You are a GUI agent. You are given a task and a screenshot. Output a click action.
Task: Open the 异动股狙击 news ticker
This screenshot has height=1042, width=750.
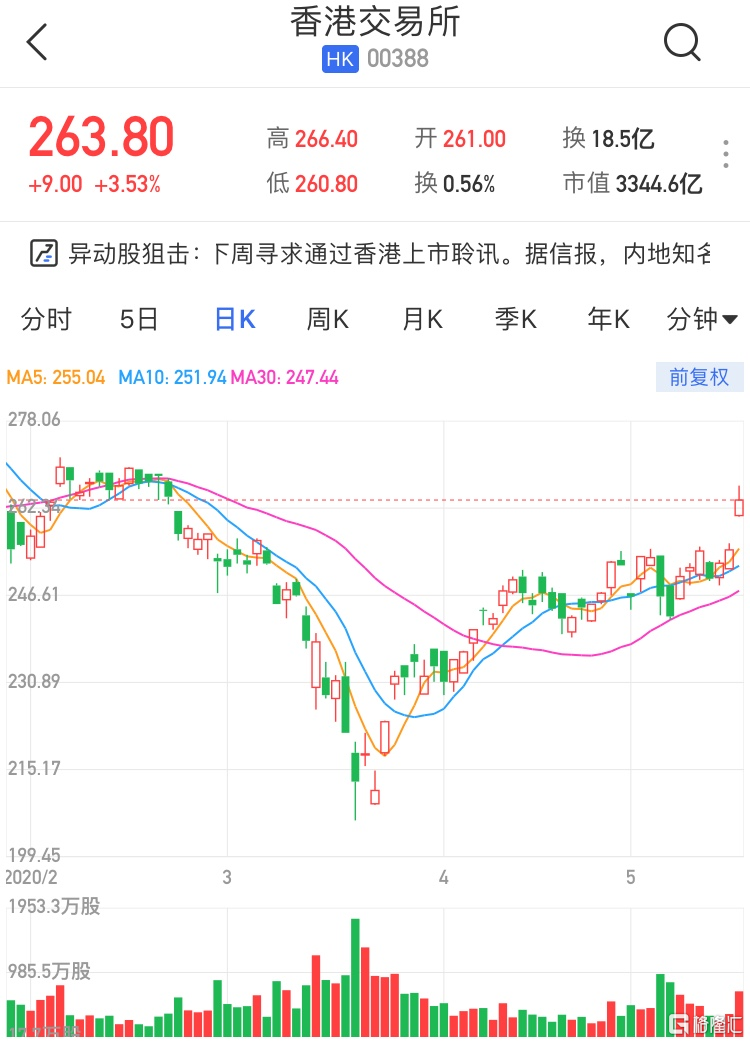370,254
